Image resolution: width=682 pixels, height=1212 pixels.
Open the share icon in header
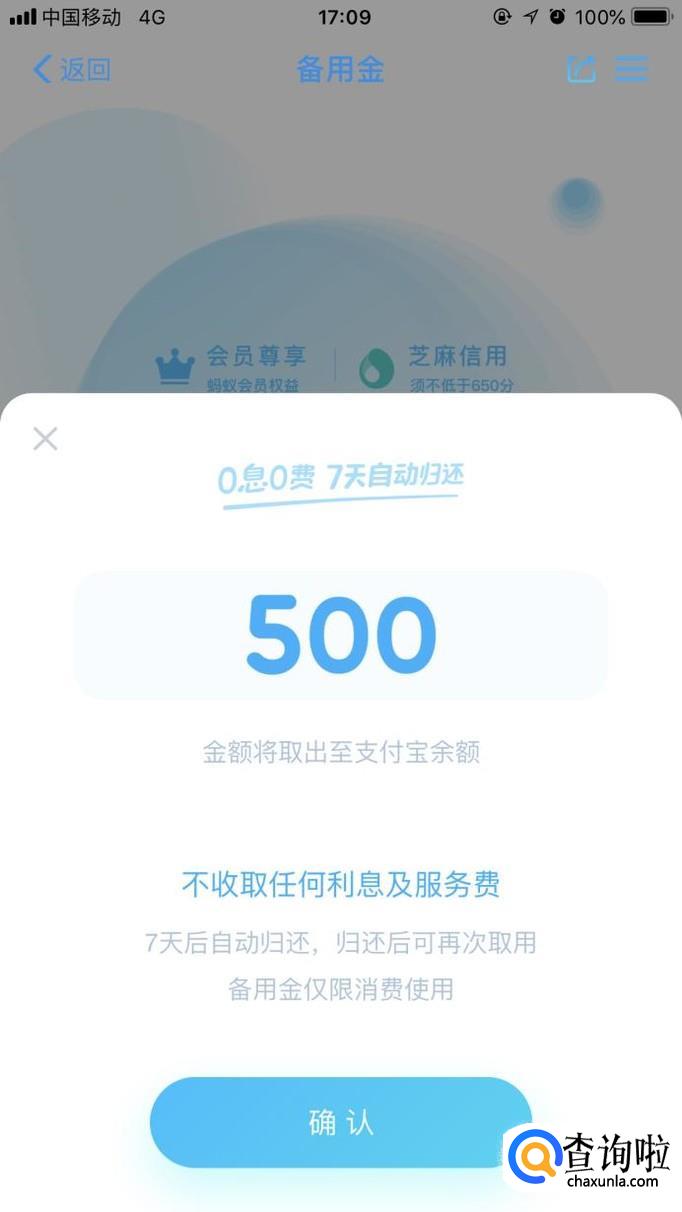(581, 69)
